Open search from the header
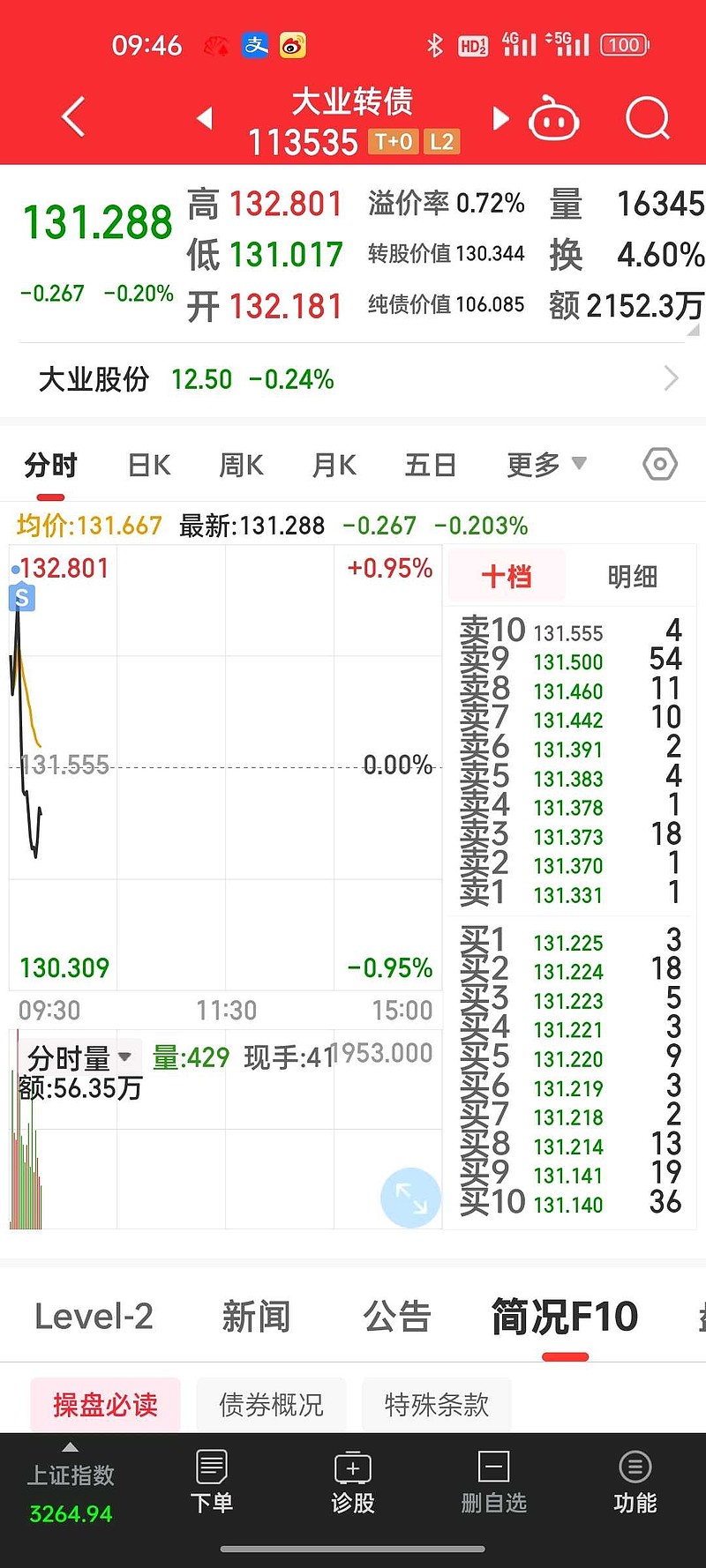The width and height of the screenshot is (706, 1568). coord(648,118)
